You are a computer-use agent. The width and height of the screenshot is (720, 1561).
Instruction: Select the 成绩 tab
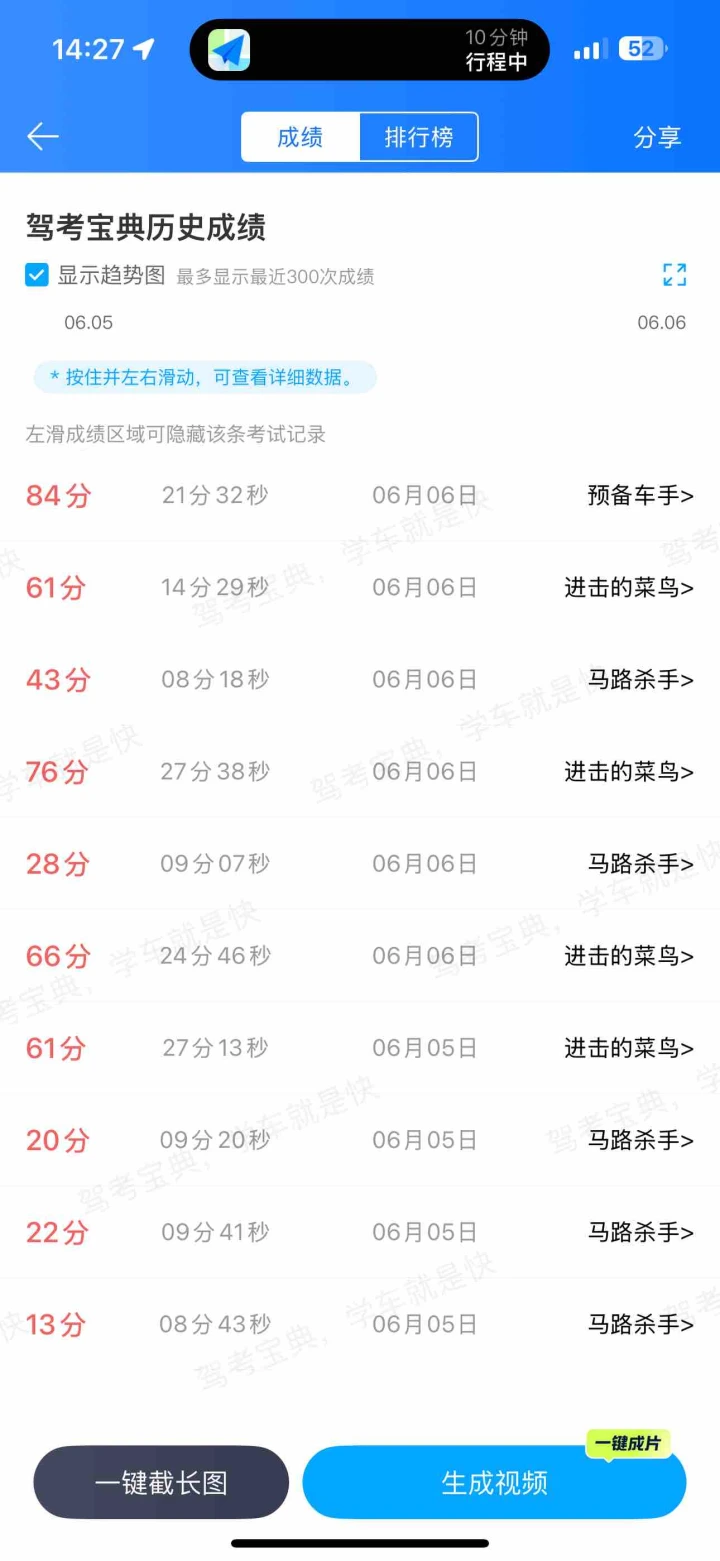(300, 137)
